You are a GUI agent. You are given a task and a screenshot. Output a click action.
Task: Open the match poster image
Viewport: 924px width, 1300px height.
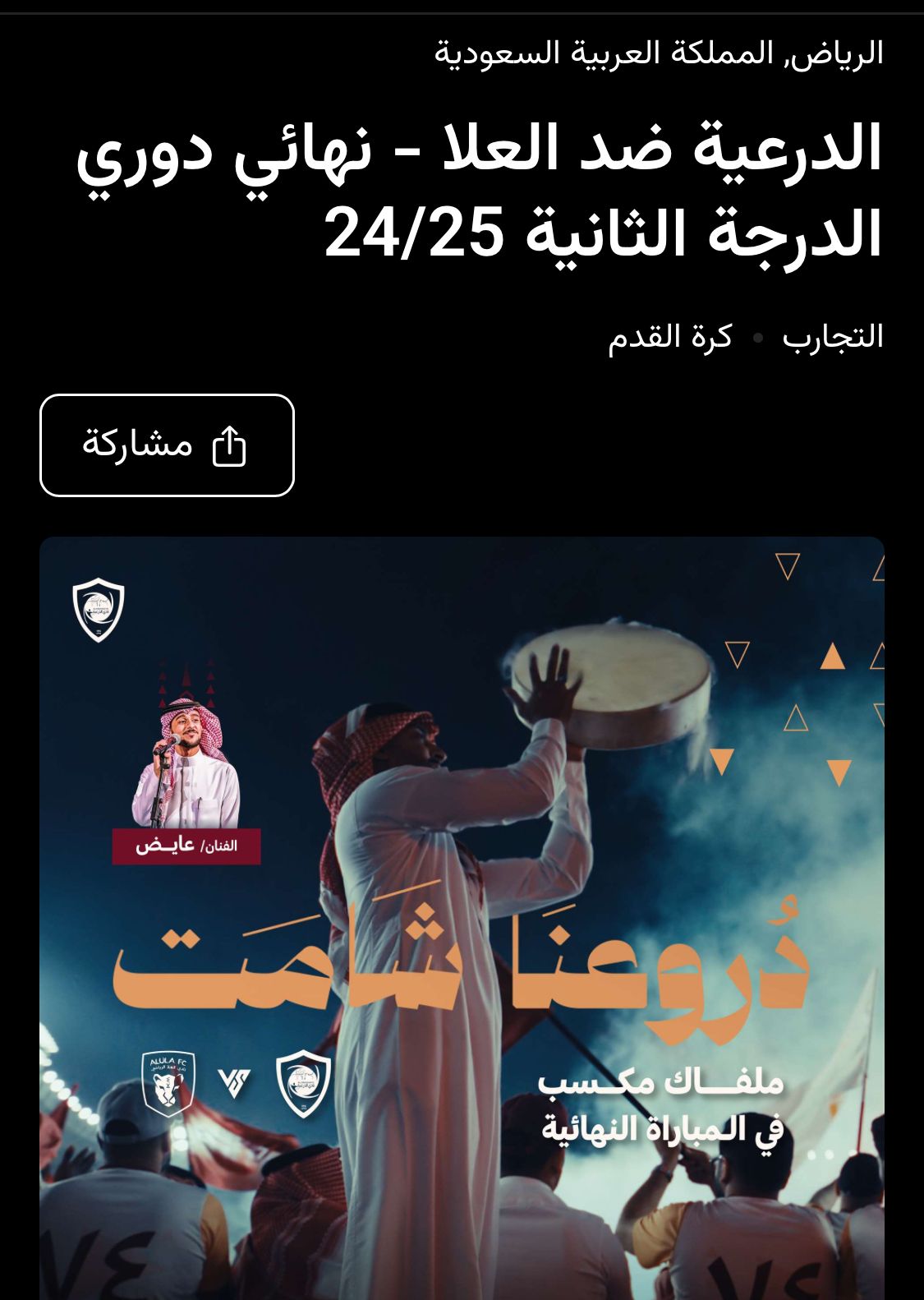[x=462, y=918]
